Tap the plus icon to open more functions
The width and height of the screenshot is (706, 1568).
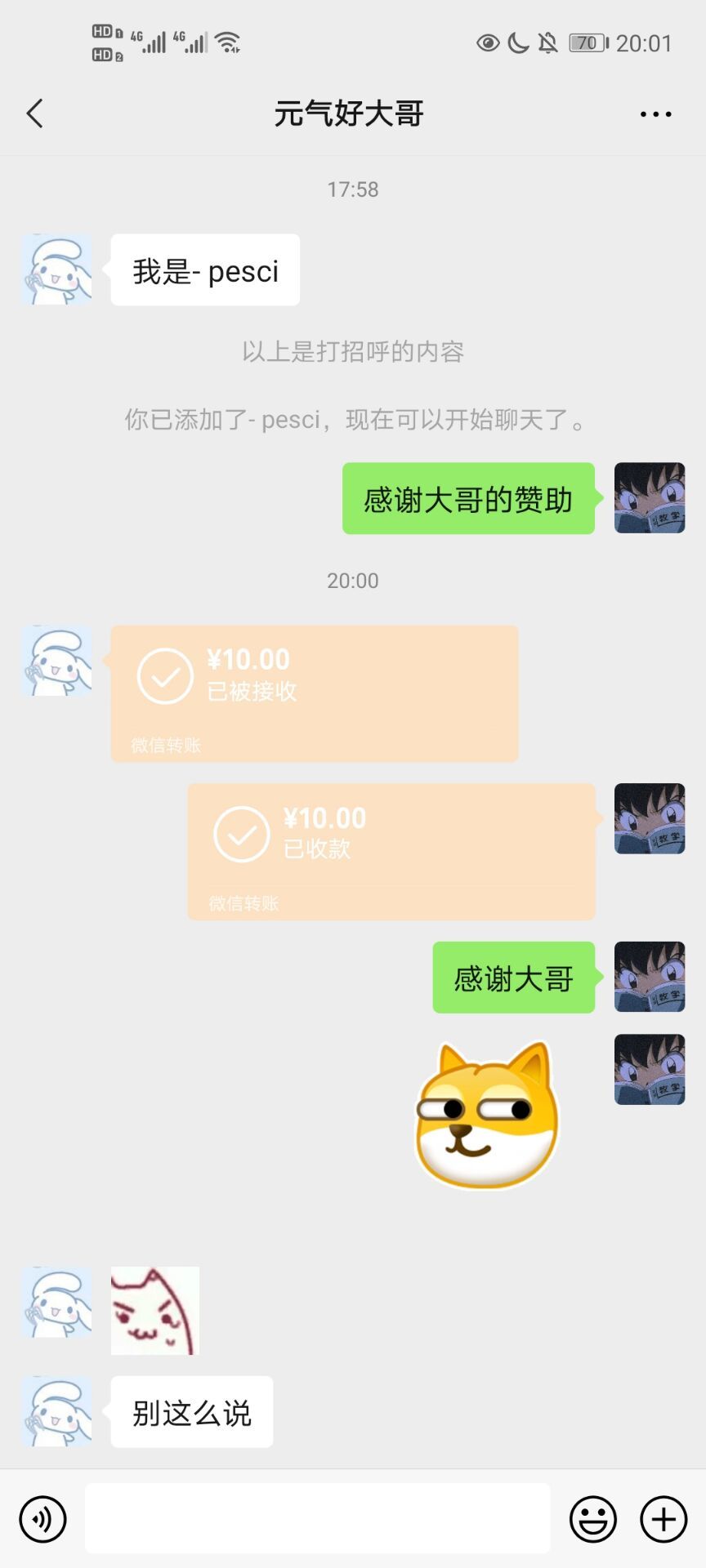click(662, 1519)
